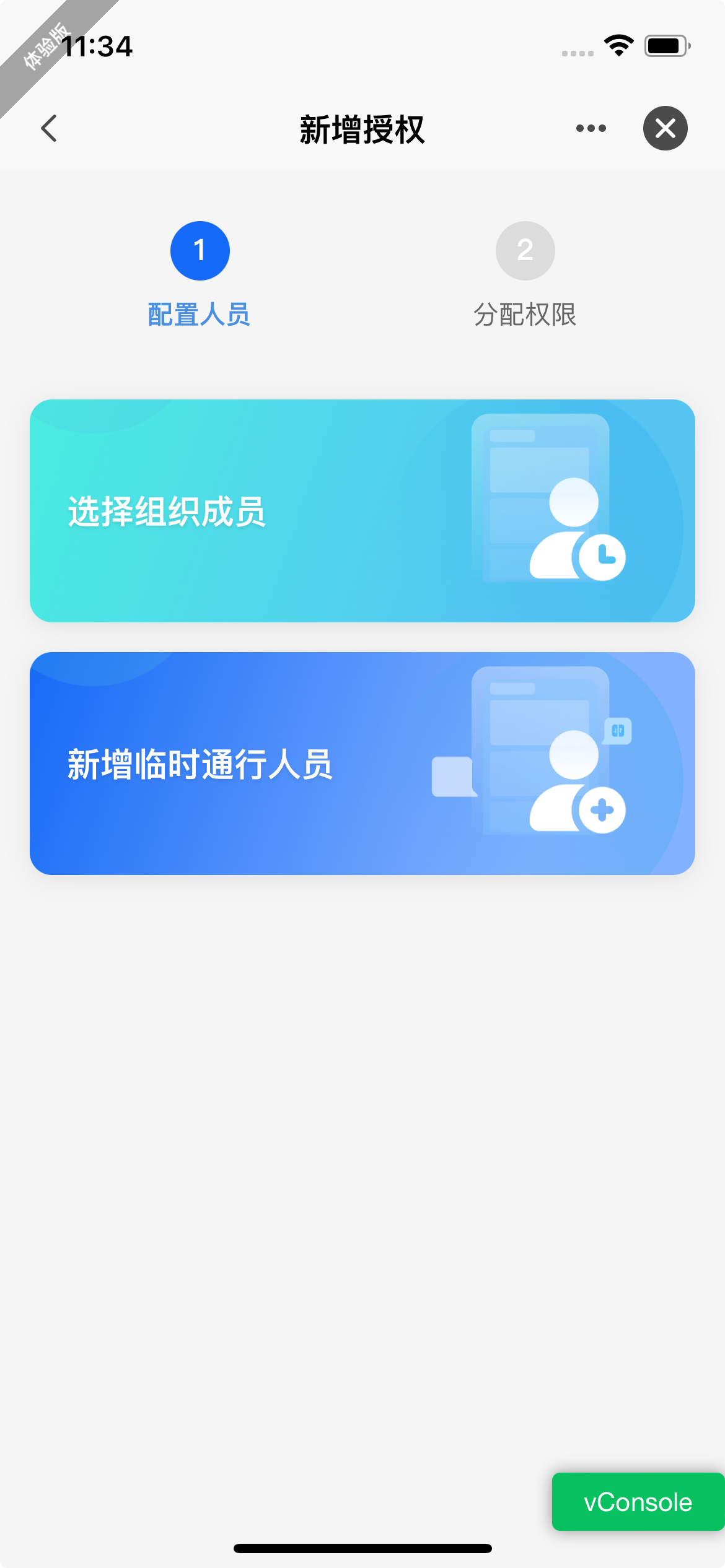Tap the step progress line between circles
Image resolution: width=725 pixels, height=1568 pixels.
point(362,250)
